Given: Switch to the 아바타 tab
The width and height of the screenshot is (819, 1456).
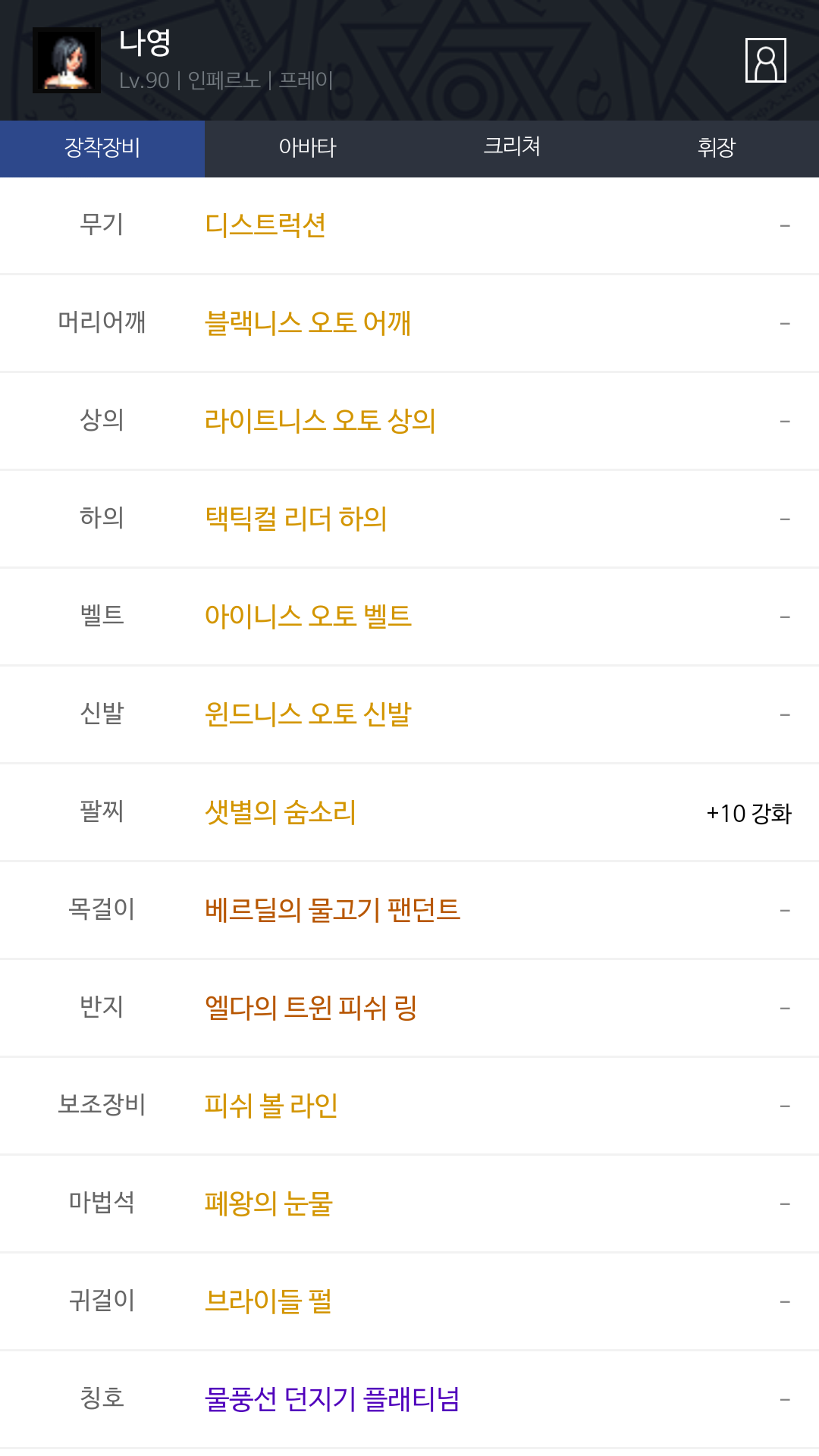Looking at the screenshot, I should (307, 149).
